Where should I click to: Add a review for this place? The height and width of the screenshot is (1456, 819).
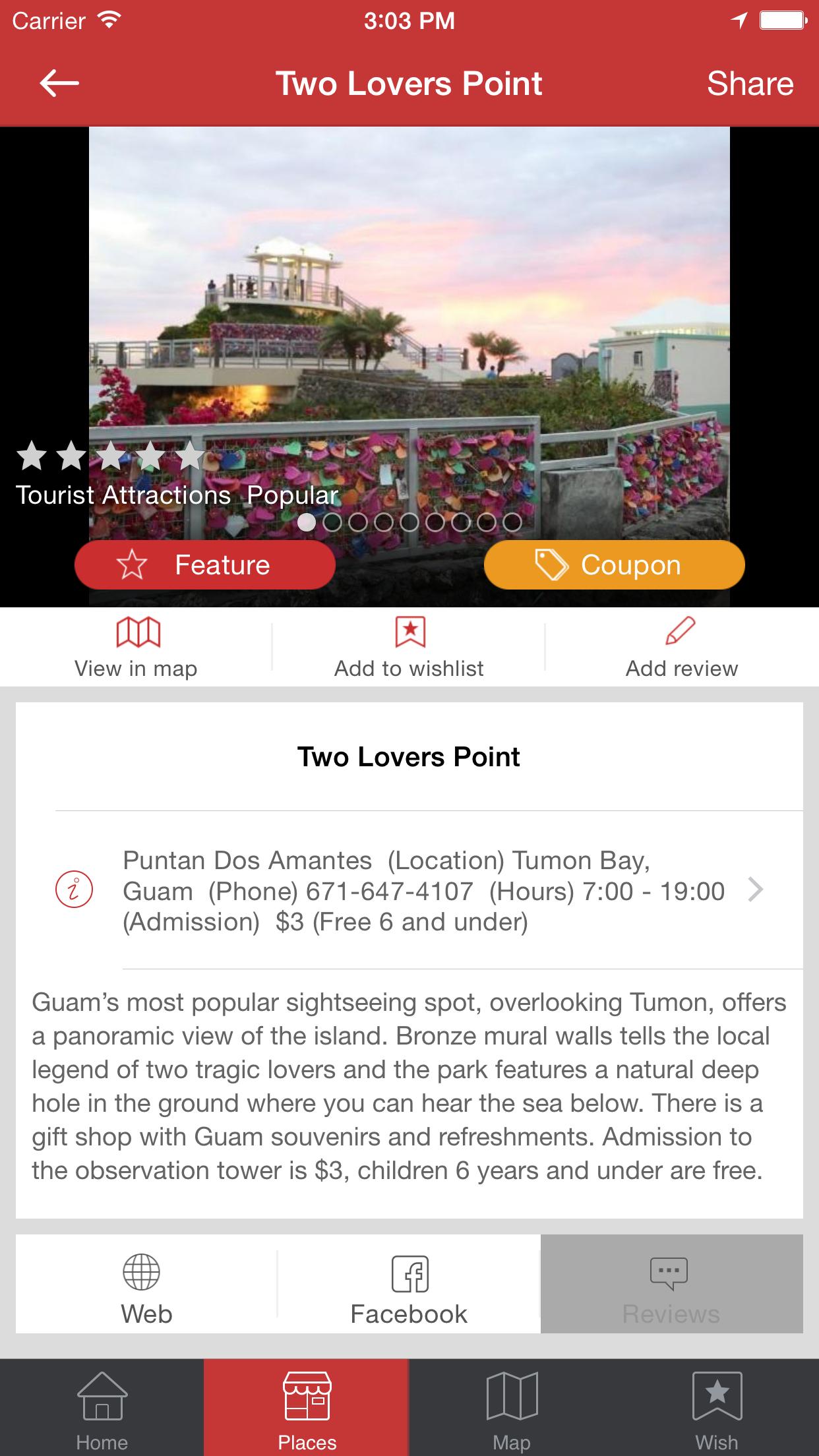tap(681, 648)
